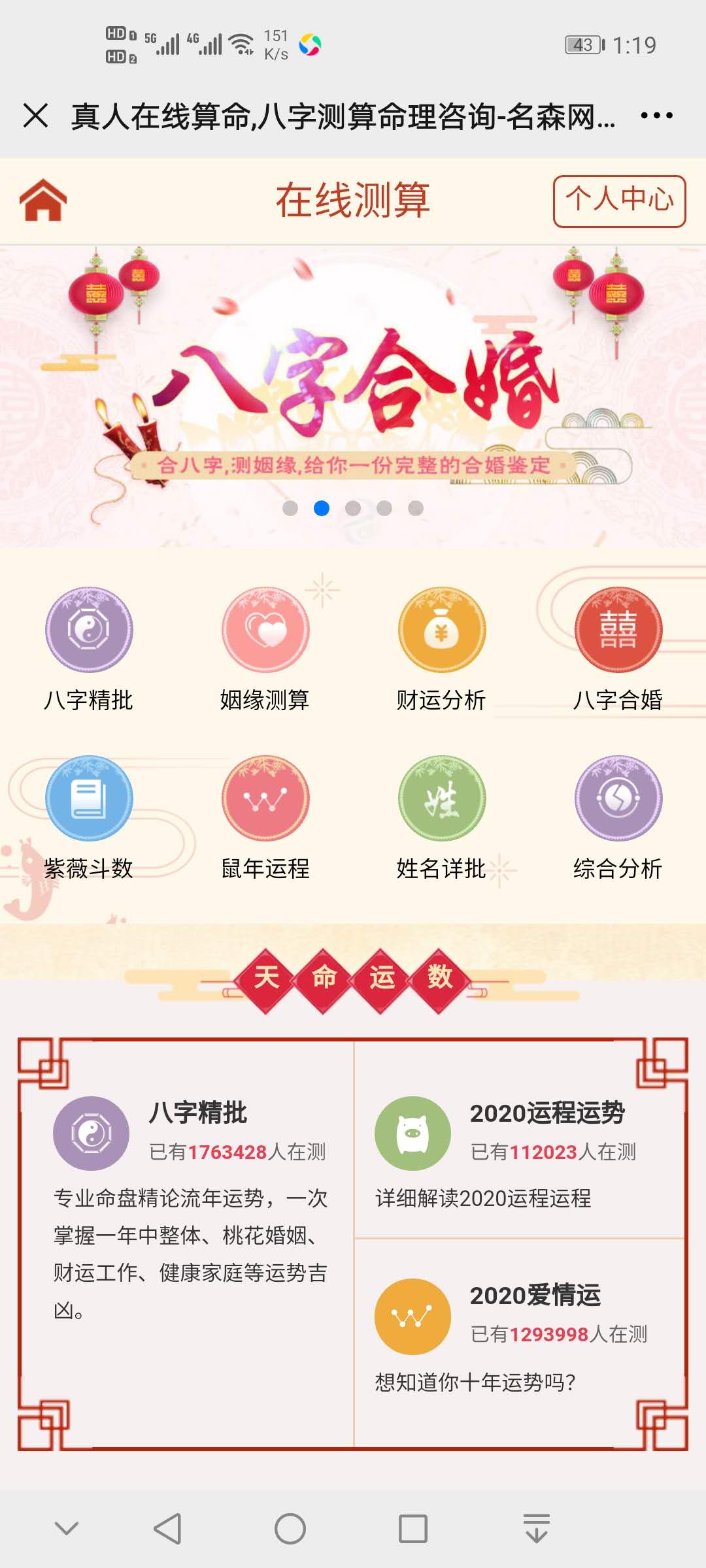The image size is (706, 1568).
Task: Open 八字合婚 grid item
Action: (618, 647)
